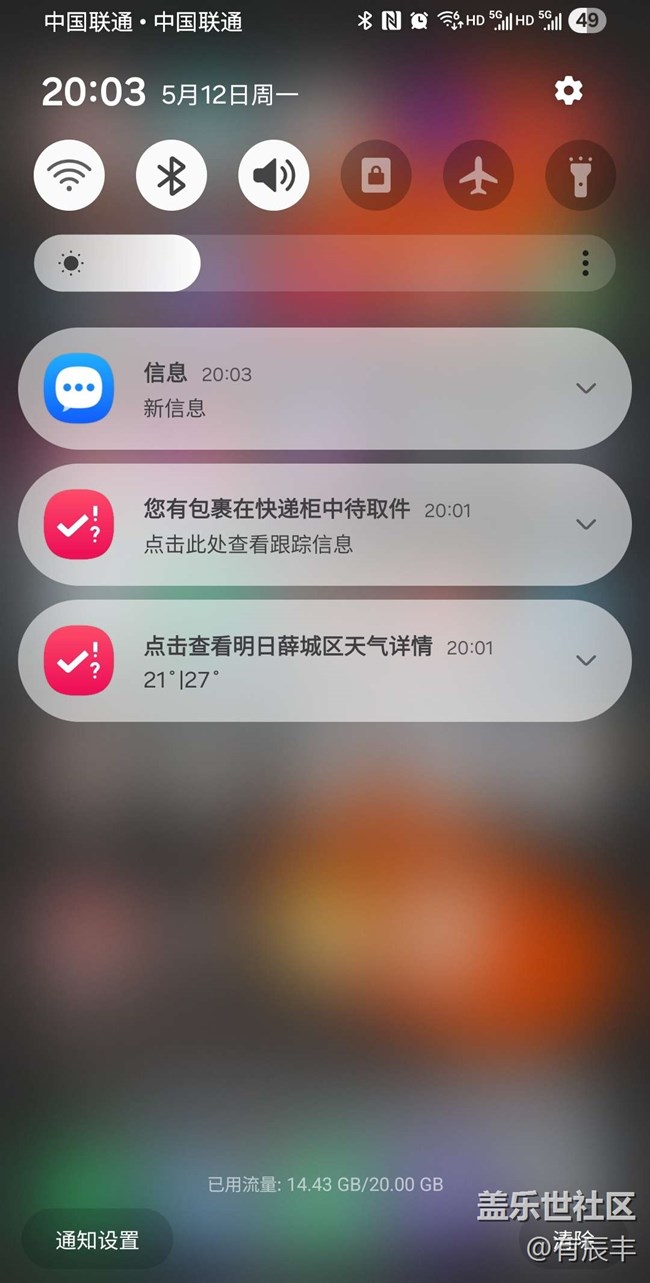Turn off Bluetooth quick setting

click(171, 176)
